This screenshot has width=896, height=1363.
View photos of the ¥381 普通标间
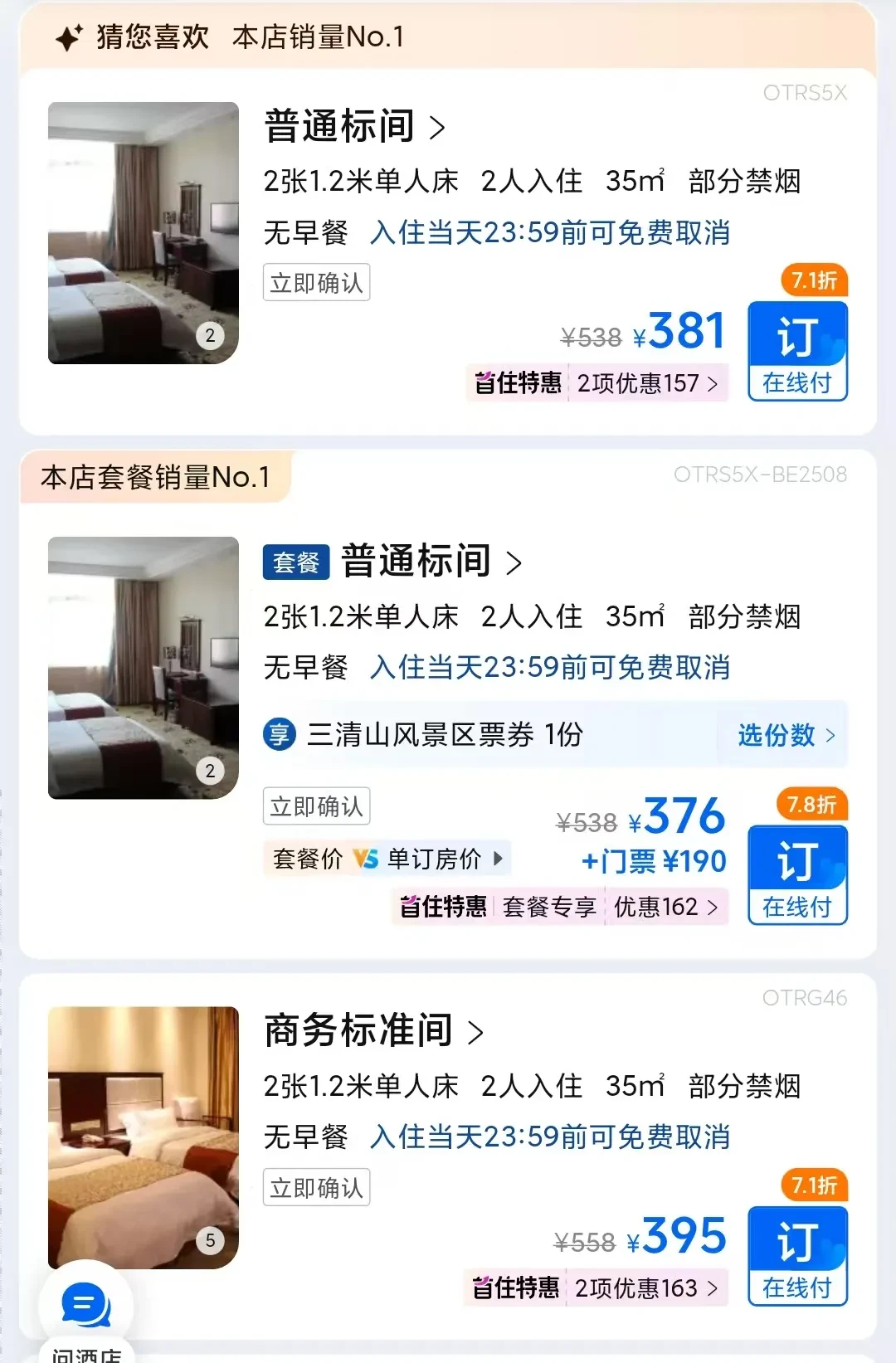[144, 233]
